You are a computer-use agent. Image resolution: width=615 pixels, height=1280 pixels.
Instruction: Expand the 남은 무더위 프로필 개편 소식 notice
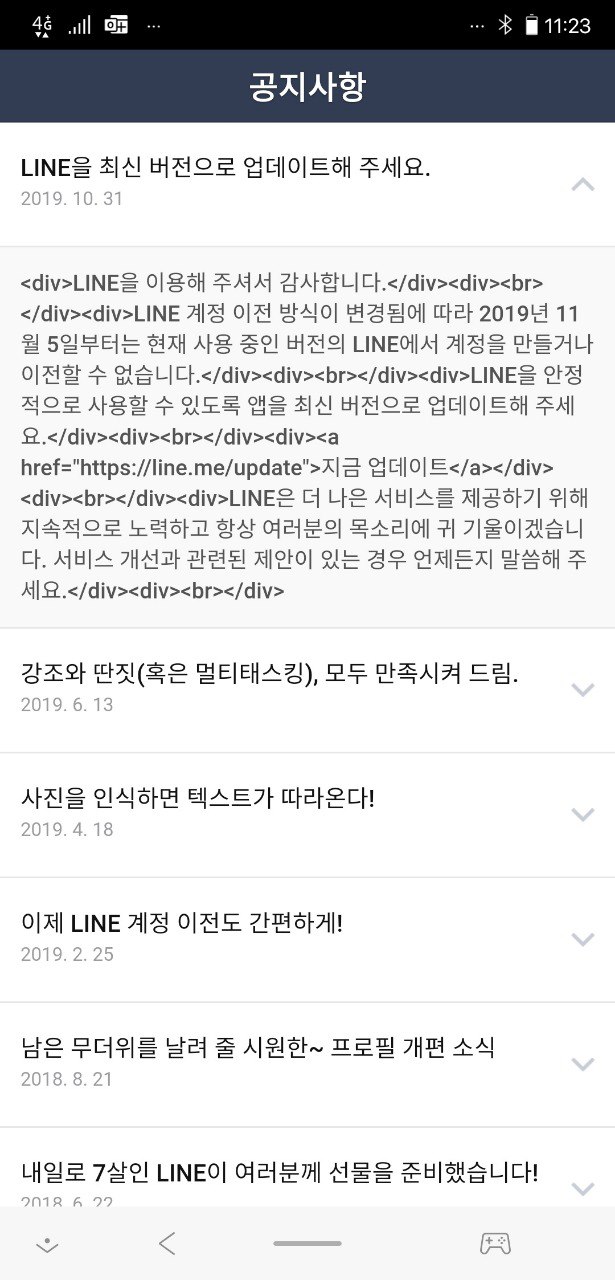[x=582, y=1063]
